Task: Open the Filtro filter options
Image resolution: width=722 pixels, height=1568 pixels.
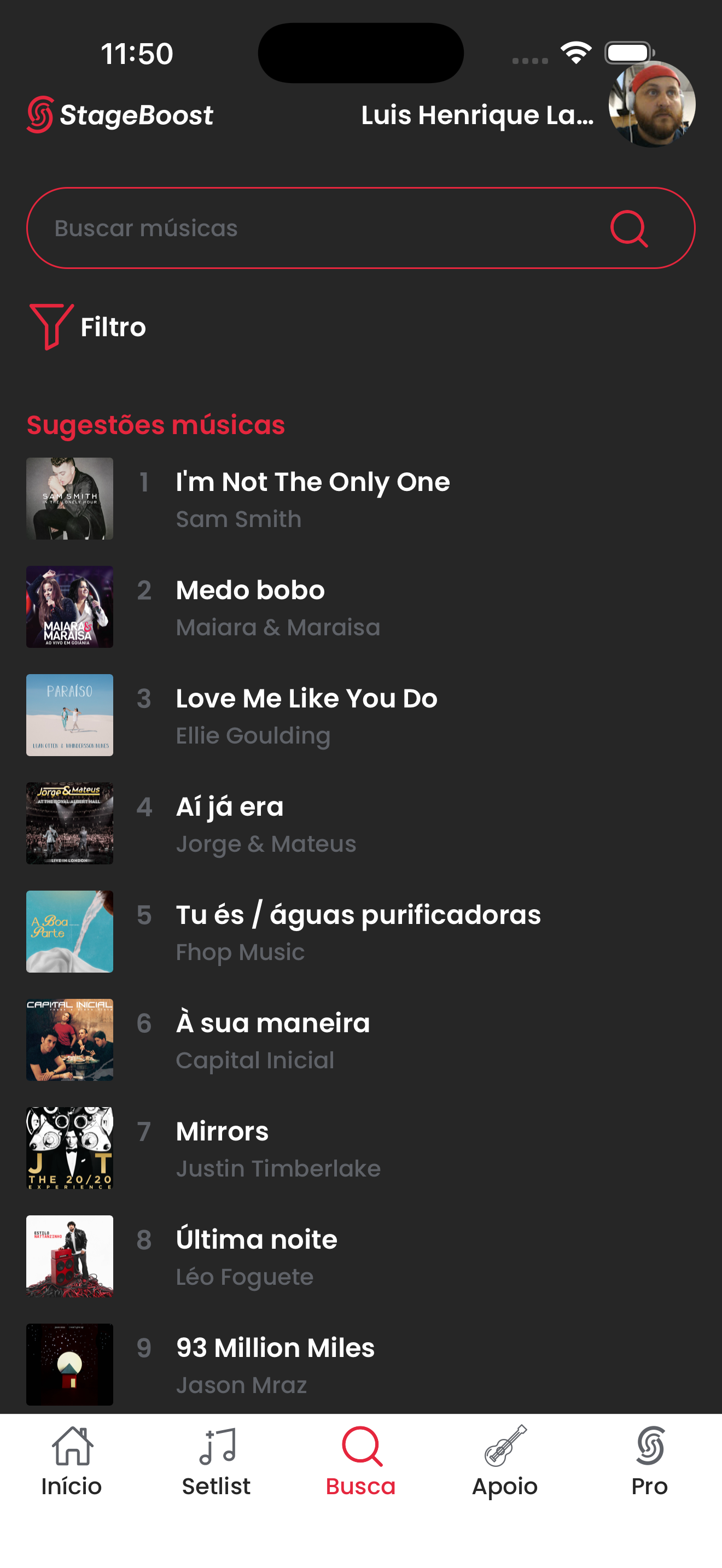Action: 88,327
